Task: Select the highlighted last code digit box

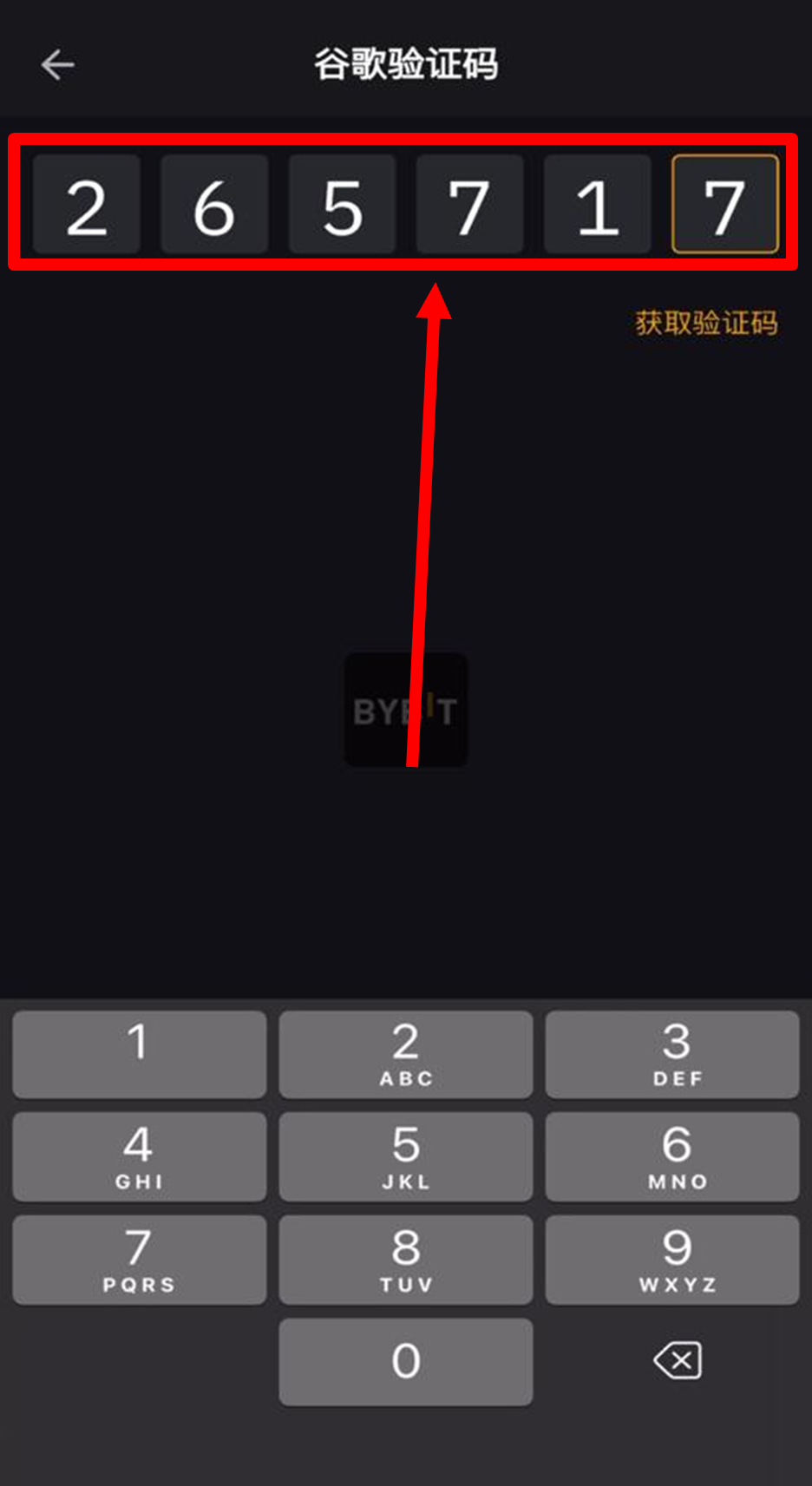Action: tap(725, 205)
